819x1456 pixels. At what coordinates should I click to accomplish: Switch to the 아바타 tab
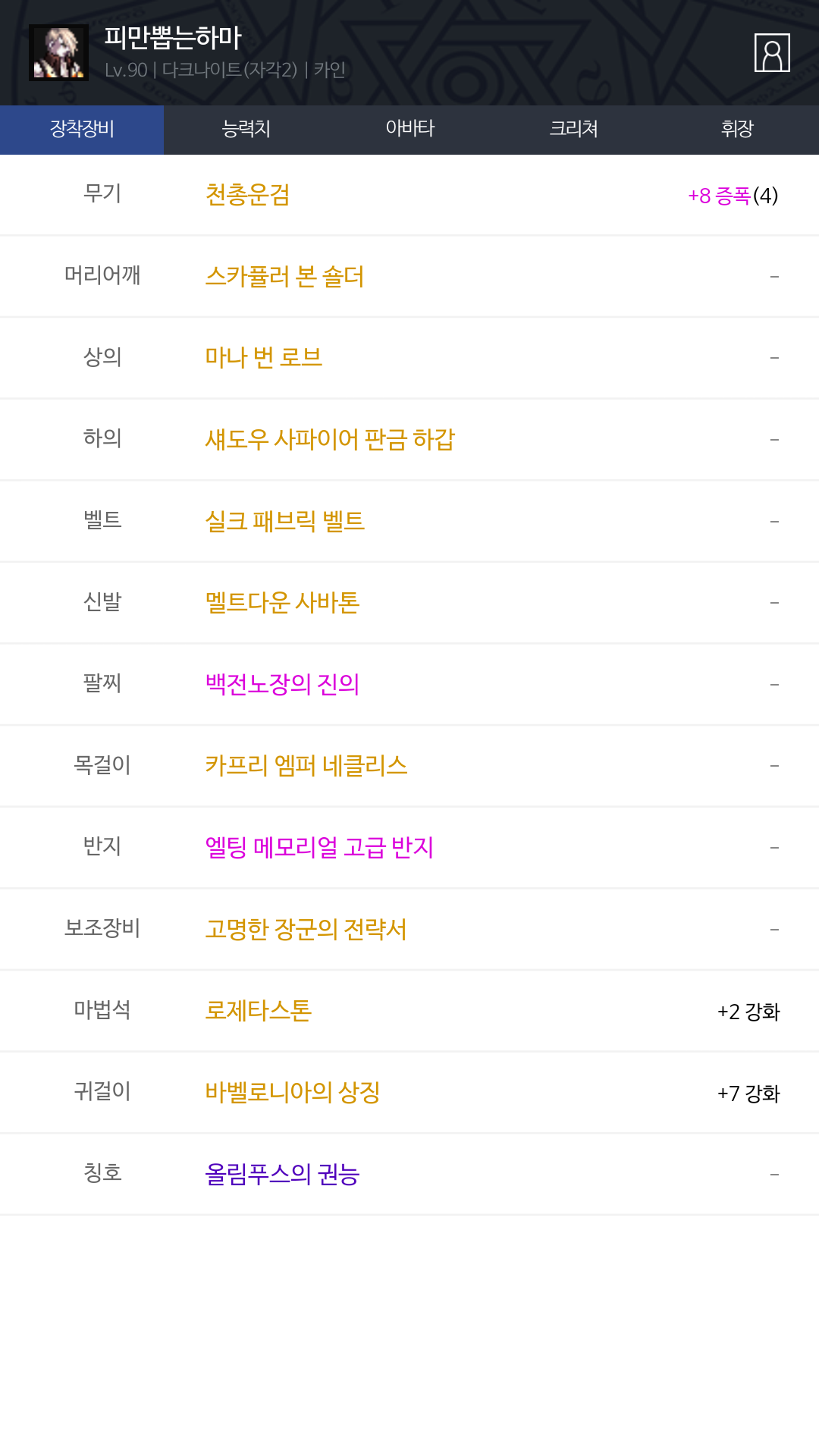409,129
